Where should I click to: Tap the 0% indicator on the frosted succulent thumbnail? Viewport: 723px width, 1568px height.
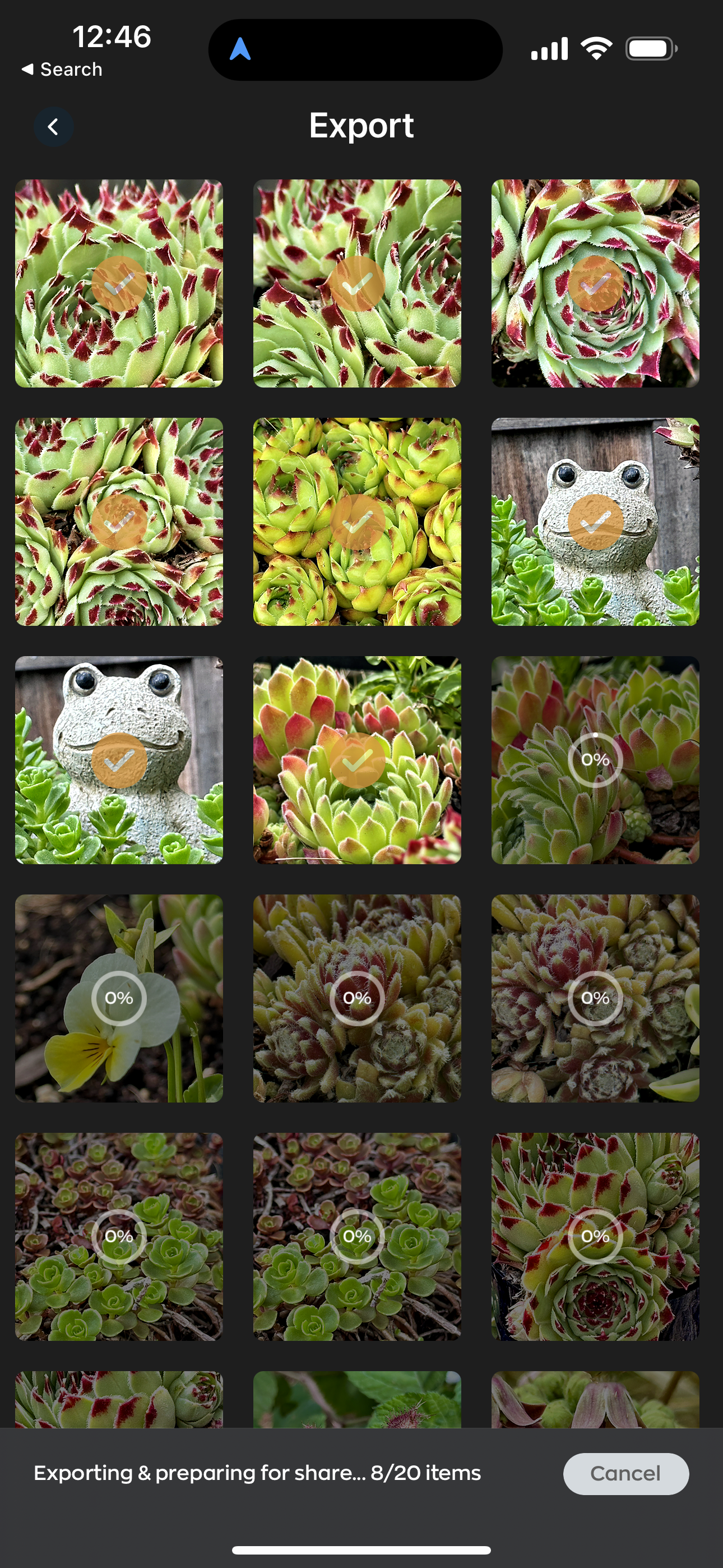356,998
